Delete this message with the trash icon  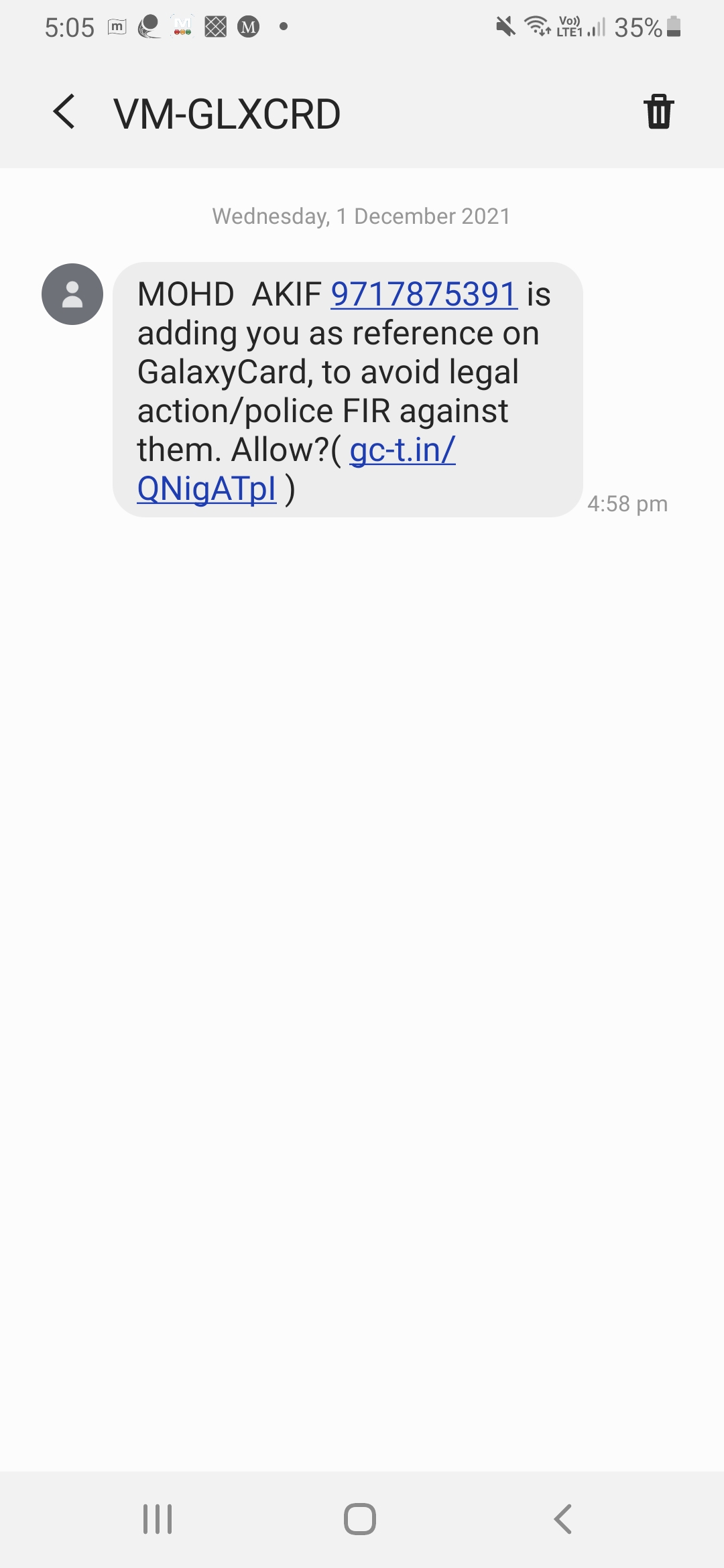pyautogui.click(x=658, y=111)
